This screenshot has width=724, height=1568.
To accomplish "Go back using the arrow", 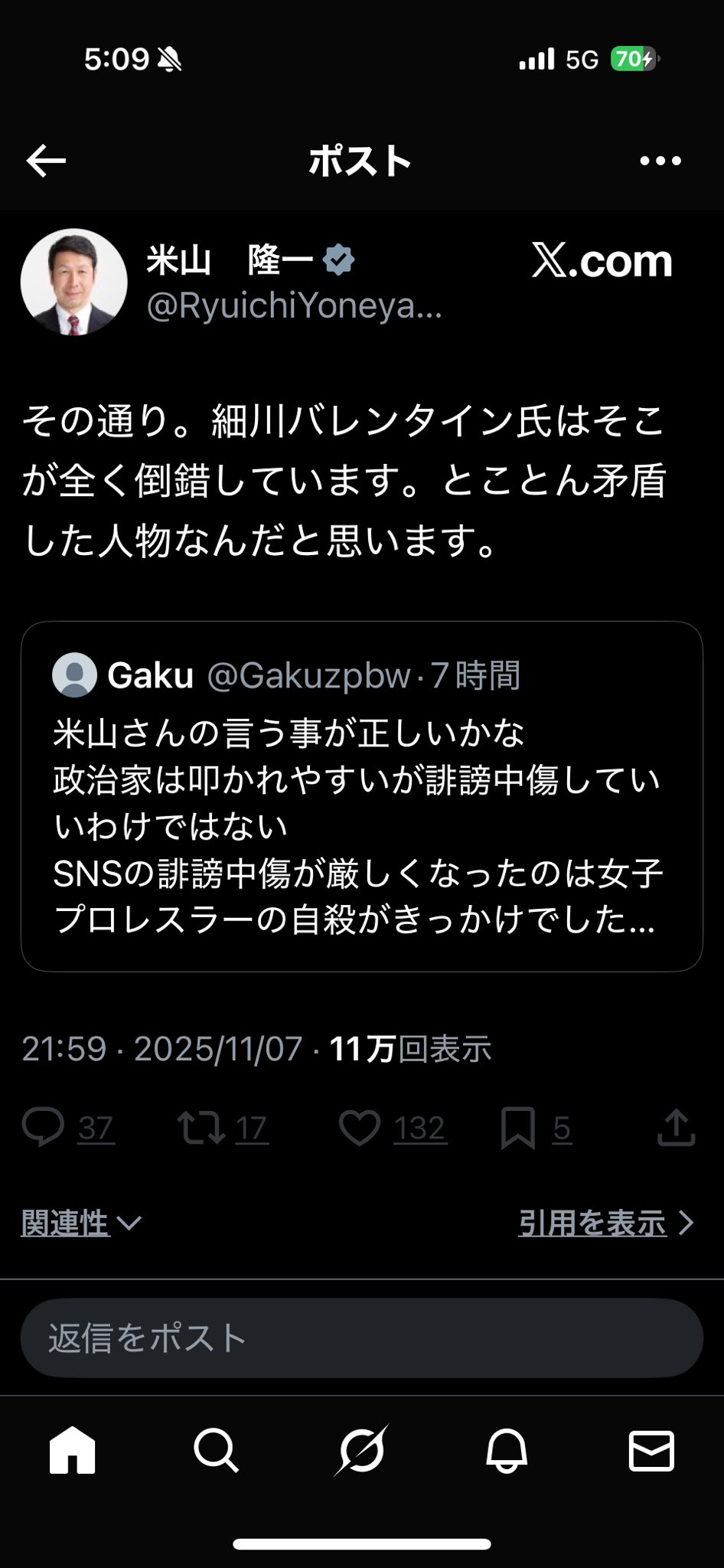I will tap(46, 161).
